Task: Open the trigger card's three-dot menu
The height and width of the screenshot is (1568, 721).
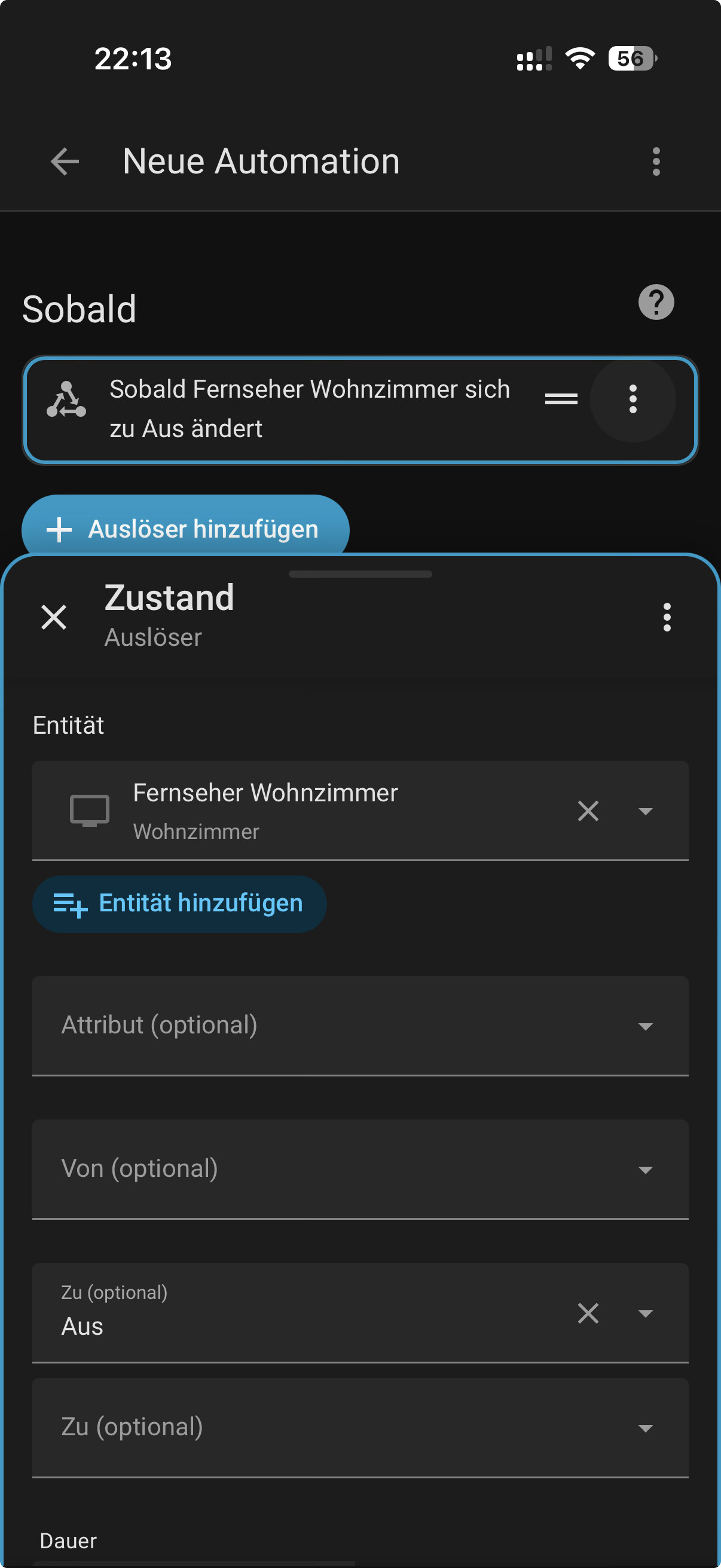Action: click(x=632, y=399)
